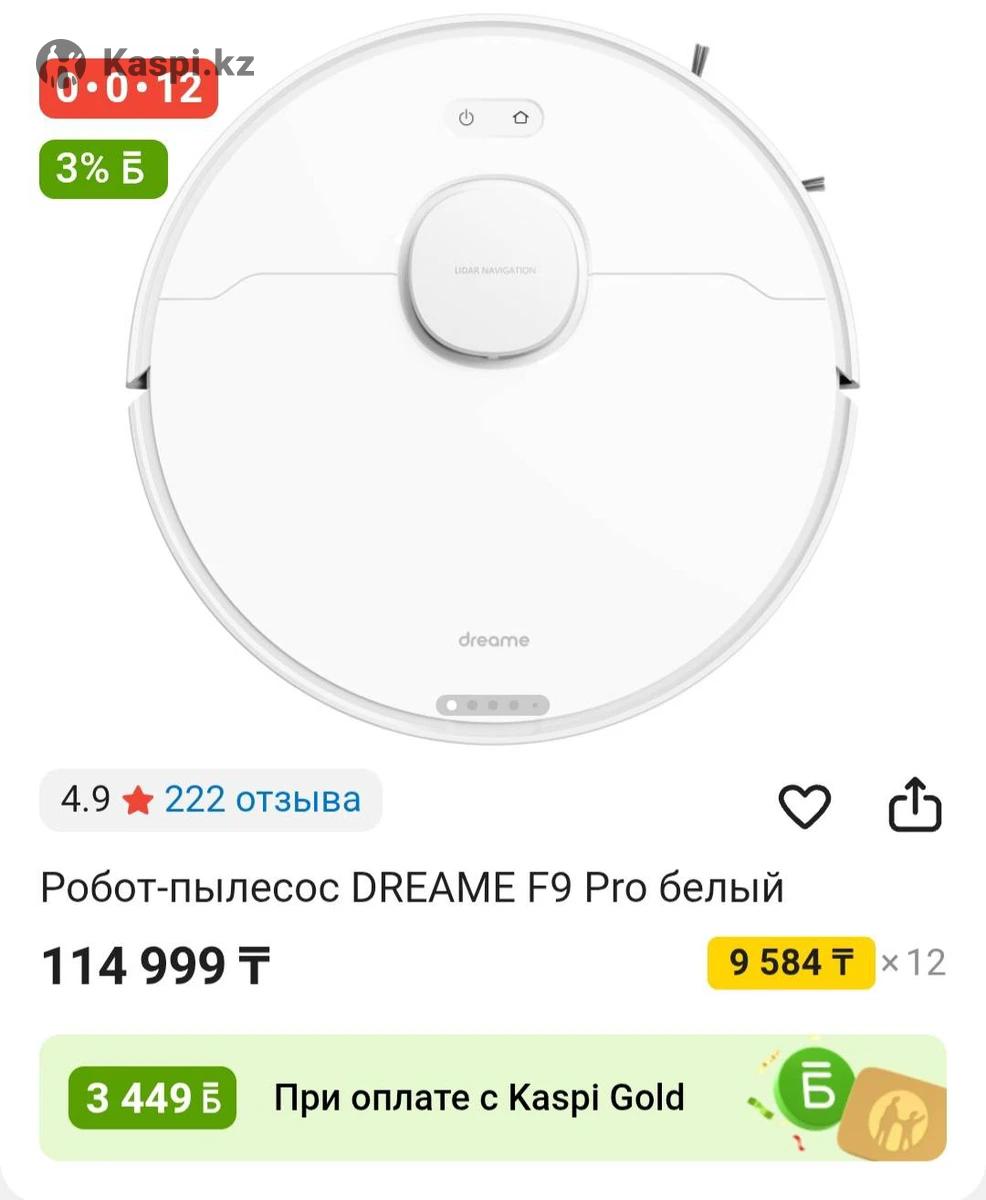Add the DREAME F9 Pro to favorites

click(x=804, y=806)
